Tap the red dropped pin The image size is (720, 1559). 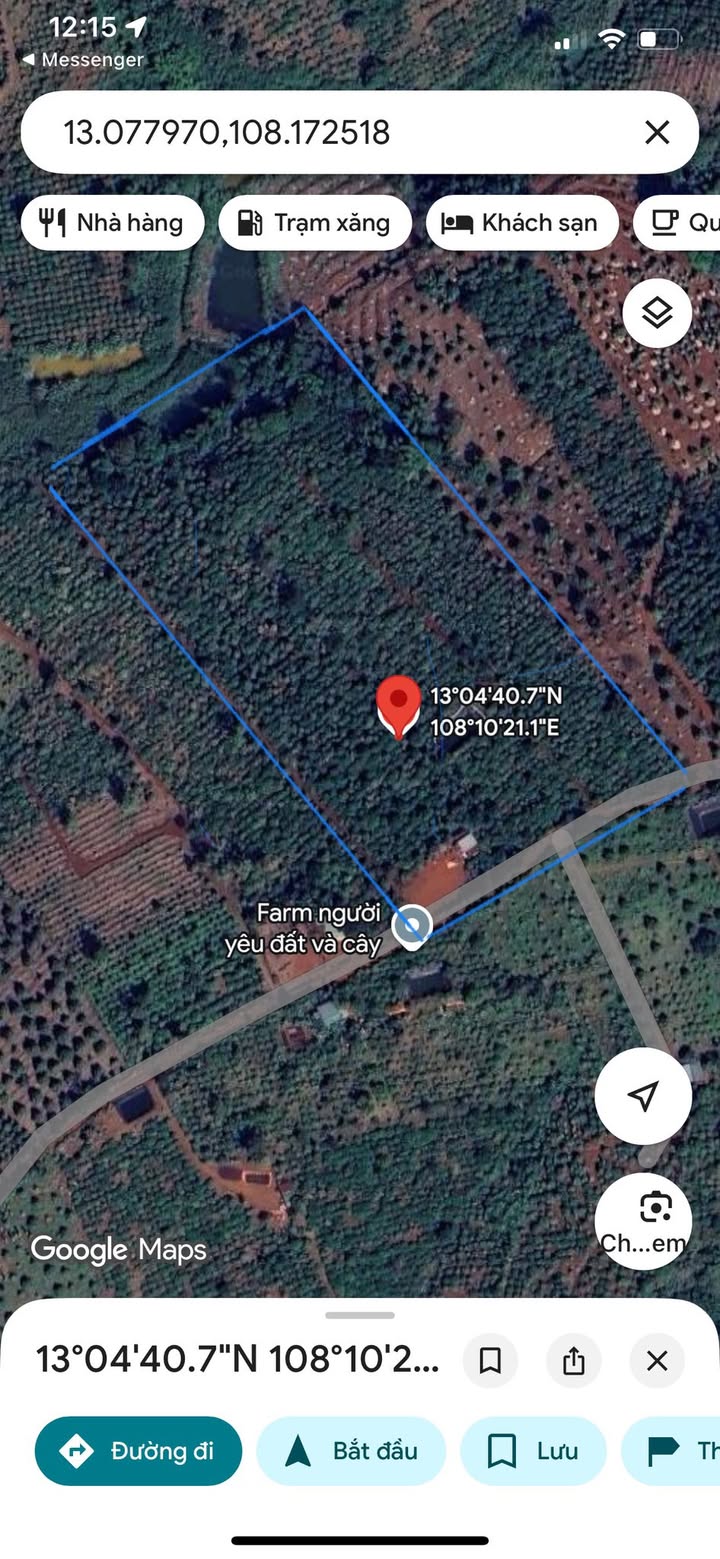click(398, 705)
